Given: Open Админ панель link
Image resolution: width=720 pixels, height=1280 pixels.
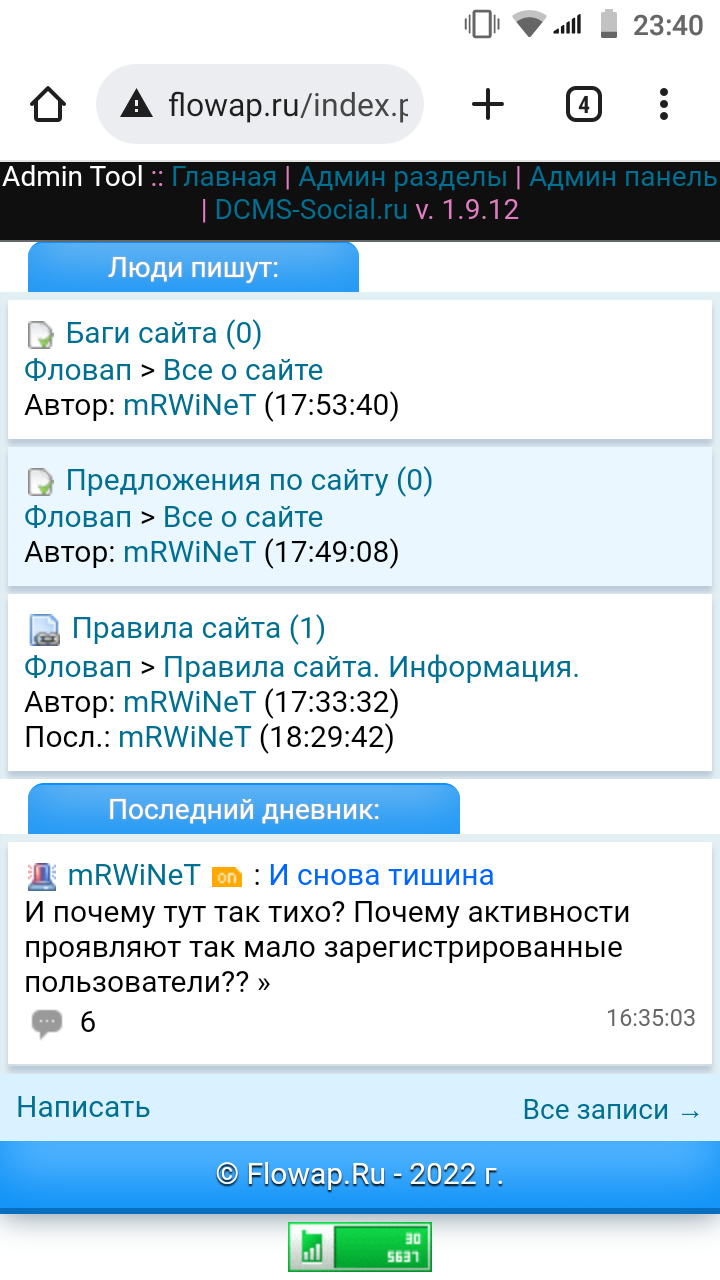Looking at the screenshot, I should point(622,178).
